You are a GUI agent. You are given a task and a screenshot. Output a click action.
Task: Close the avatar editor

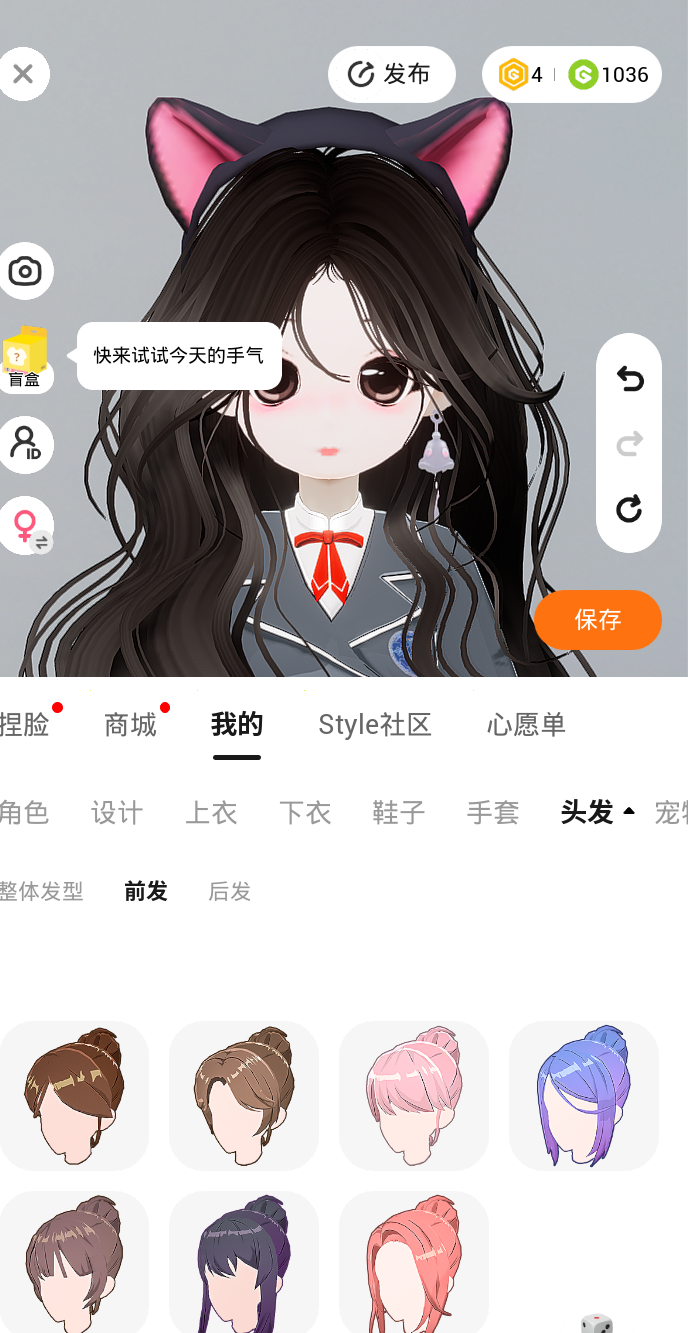23,74
